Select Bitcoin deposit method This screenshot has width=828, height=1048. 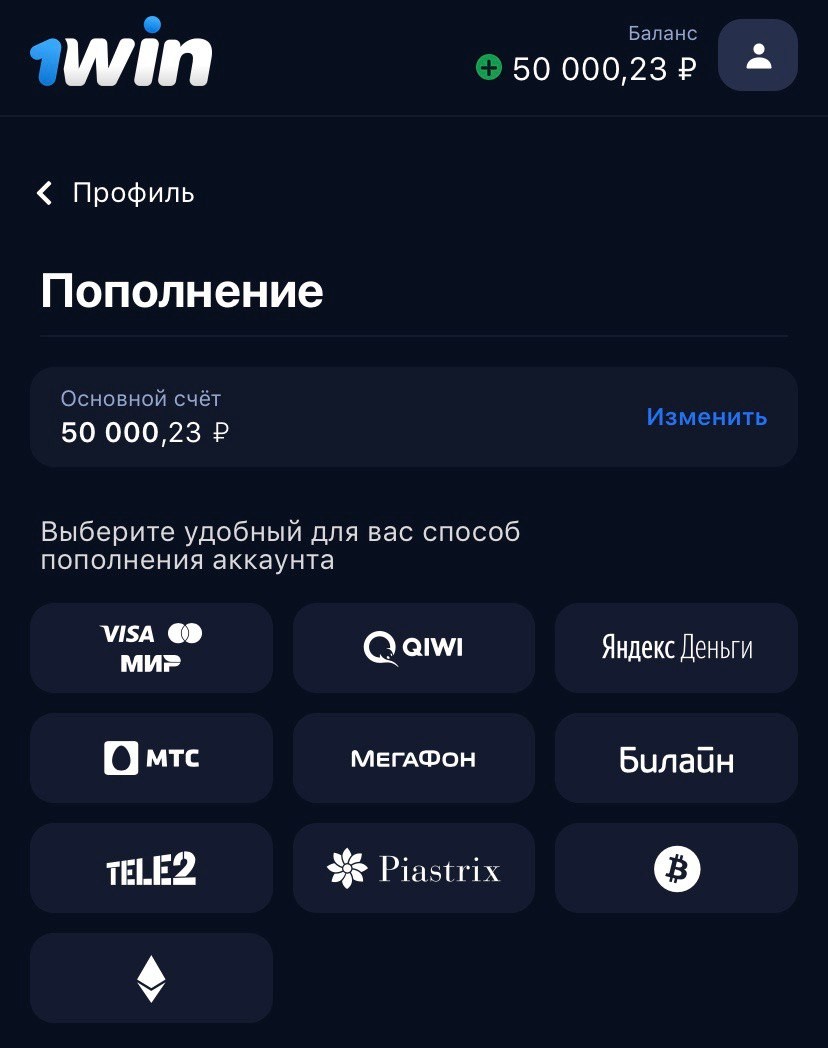click(676, 868)
